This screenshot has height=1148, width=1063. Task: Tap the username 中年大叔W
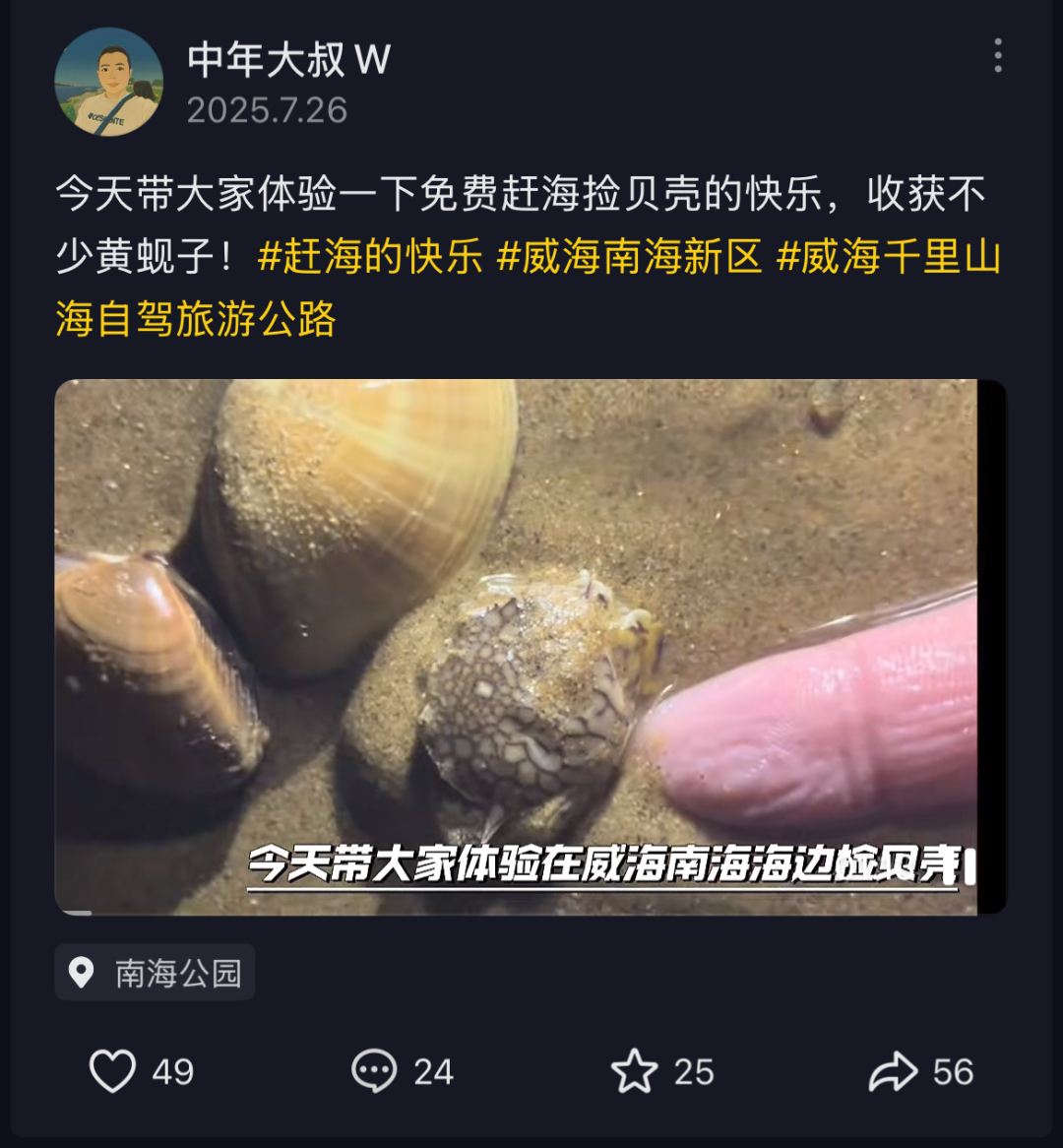(288, 61)
